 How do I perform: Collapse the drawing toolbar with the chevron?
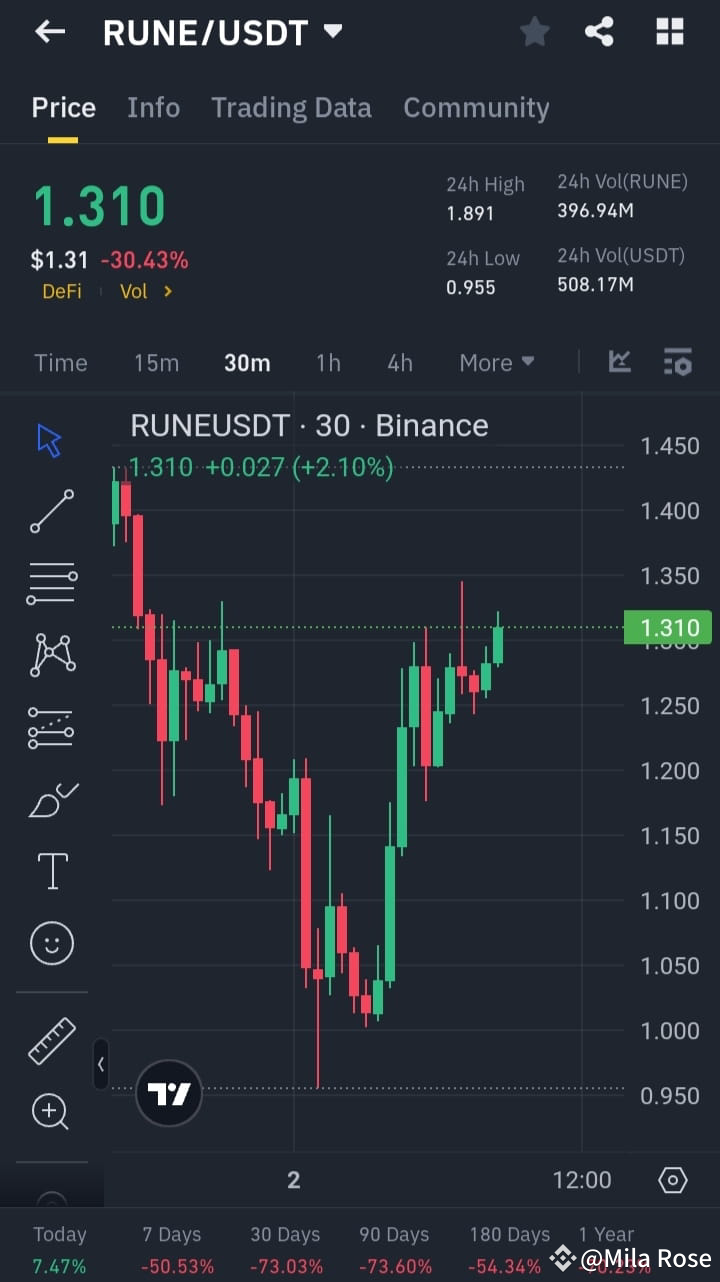(100, 1064)
